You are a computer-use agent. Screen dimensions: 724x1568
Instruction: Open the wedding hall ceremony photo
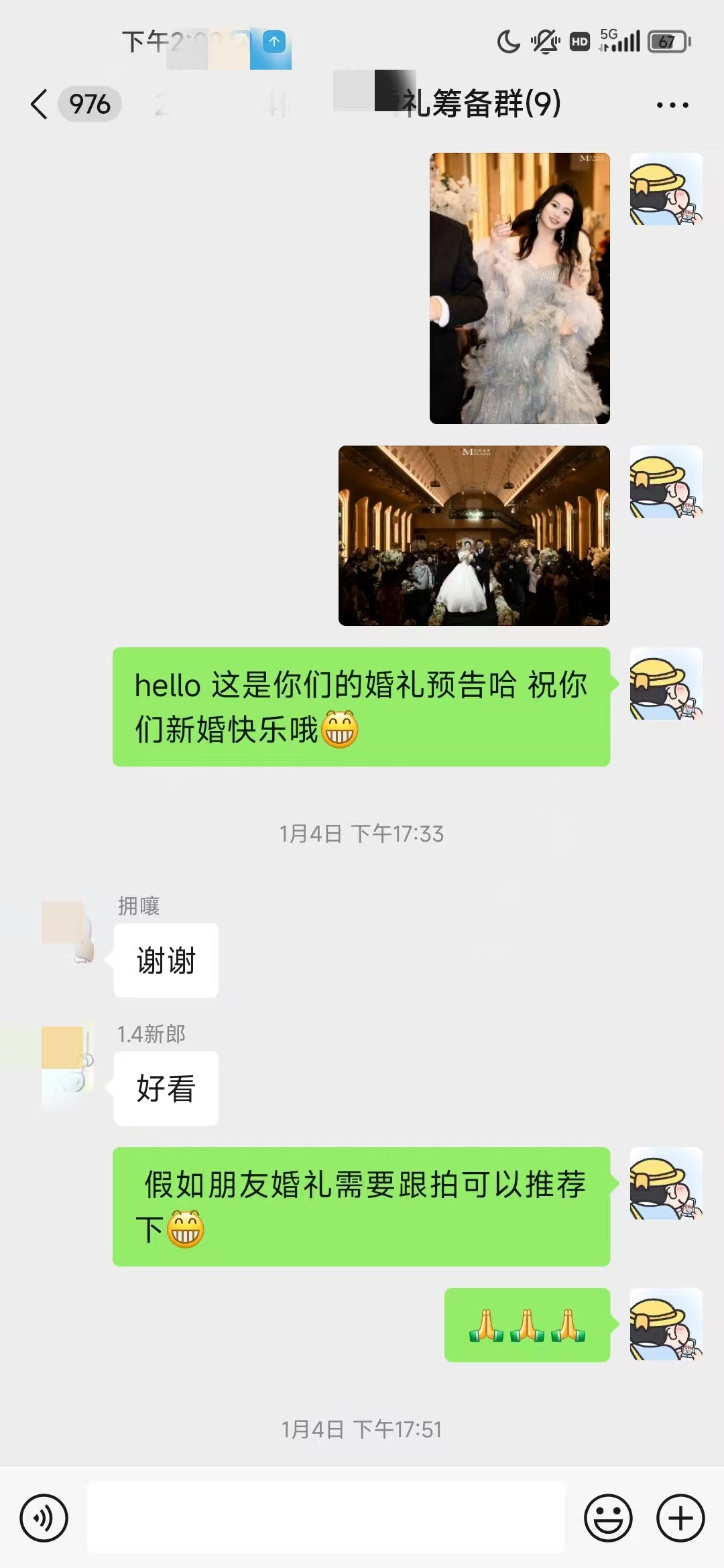click(474, 535)
